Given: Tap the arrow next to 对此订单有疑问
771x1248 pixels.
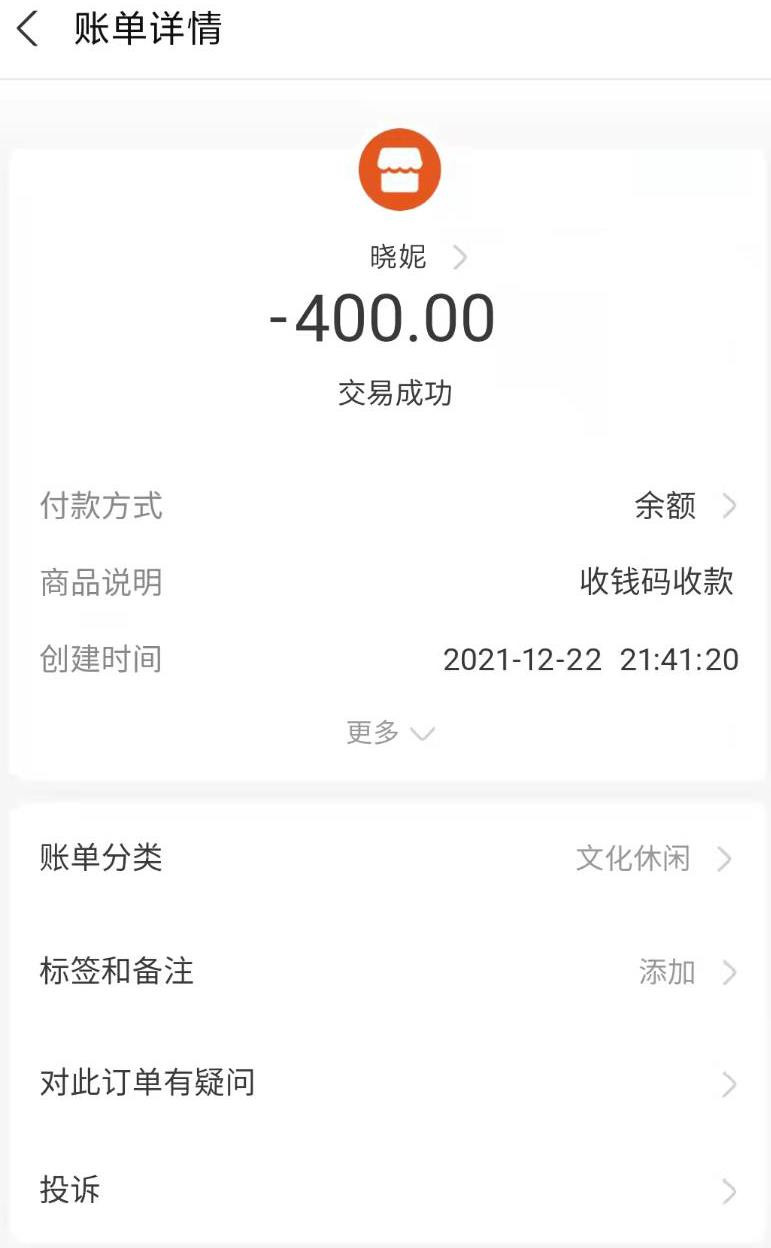Looking at the screenshot, I should pos(731,1083).
